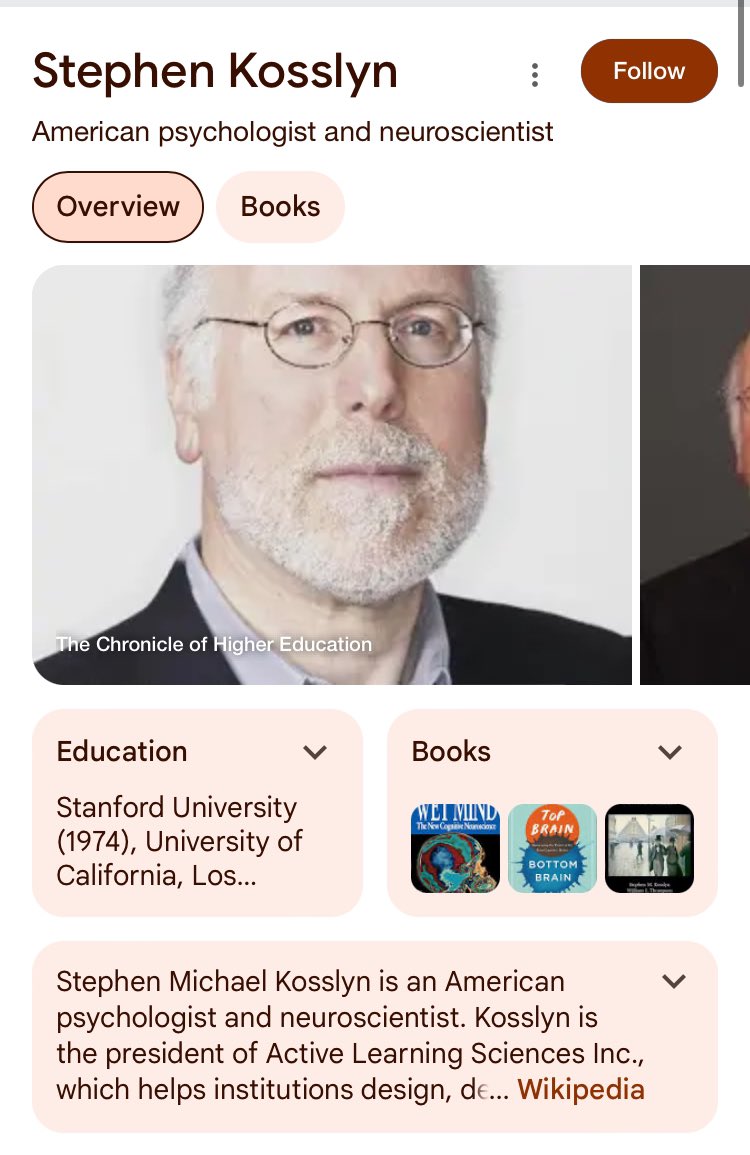
Task: Open the third book cover with painting
Action: pos(649,848)
